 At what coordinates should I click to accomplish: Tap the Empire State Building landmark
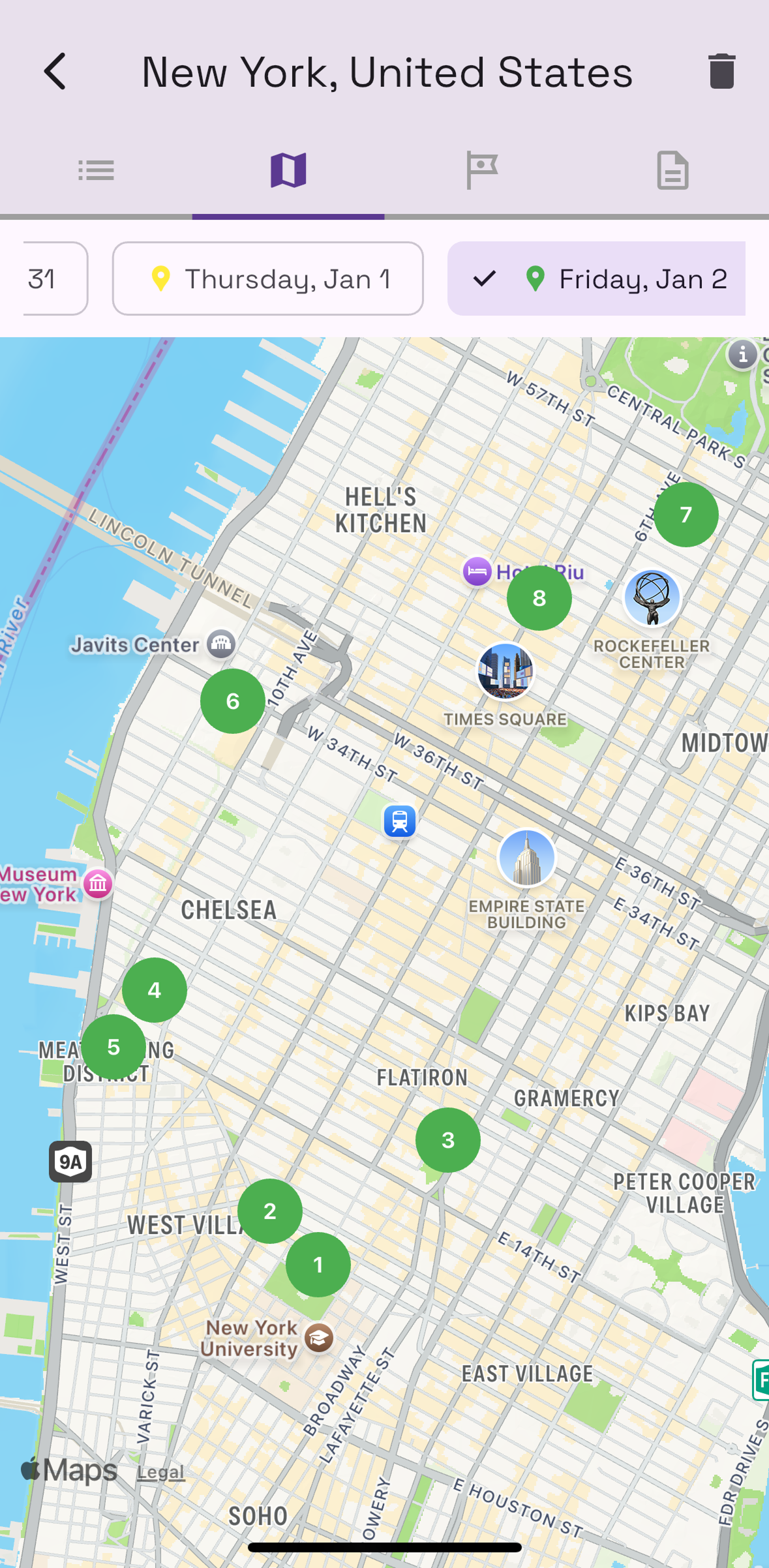tap(527, 858)
